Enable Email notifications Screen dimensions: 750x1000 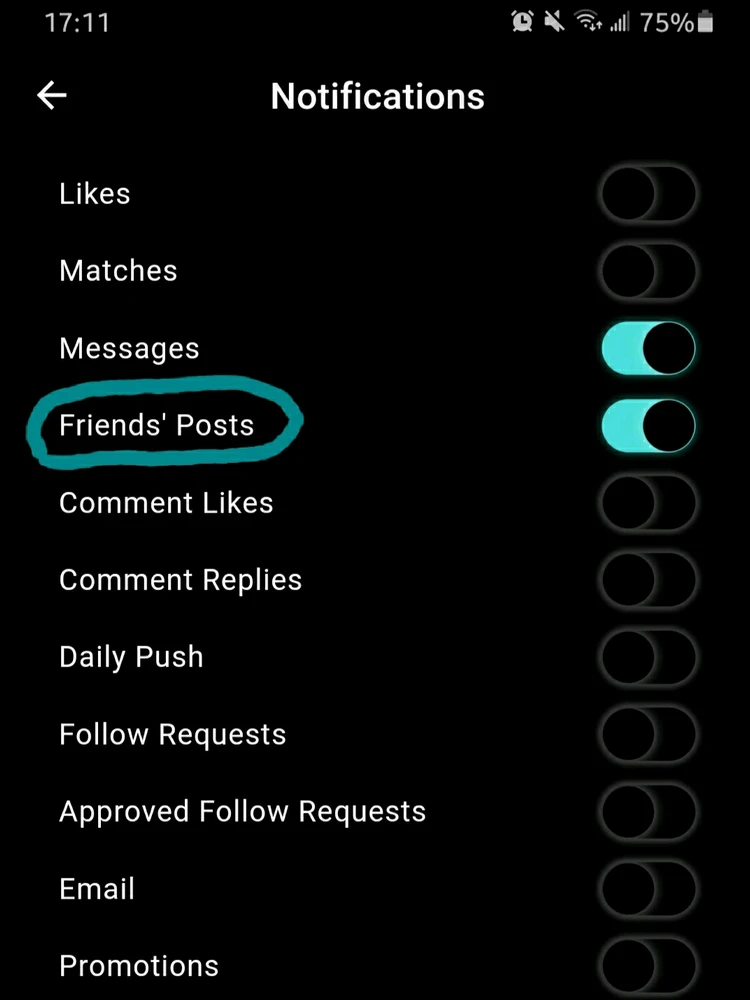coord(647,889)
